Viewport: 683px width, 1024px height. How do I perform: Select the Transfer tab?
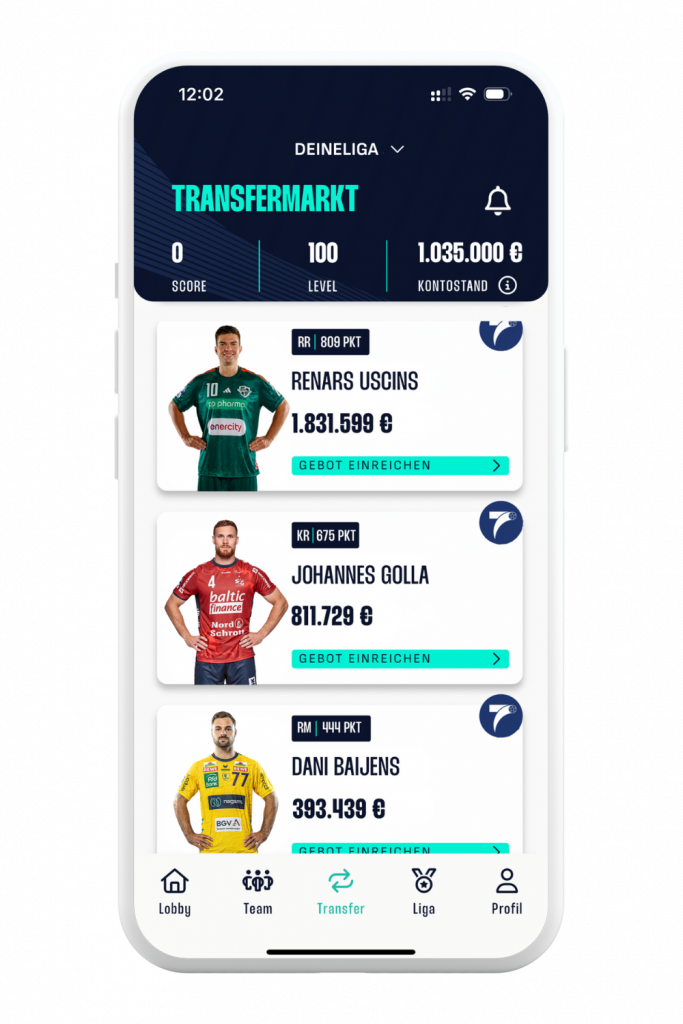[341, 891]
